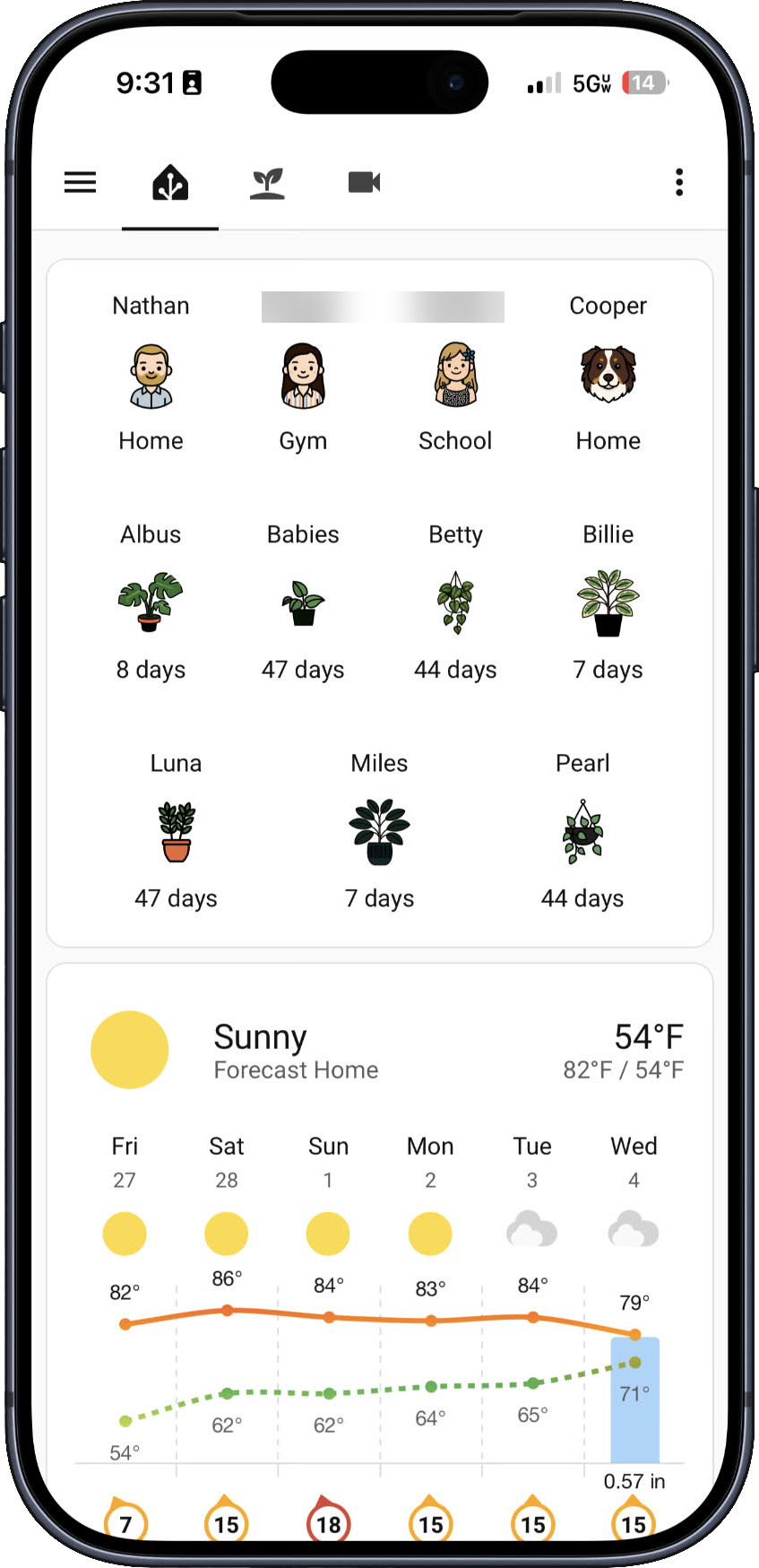Open the plants section tab
Screen dimensions: 759x1568
click(268, 182)
